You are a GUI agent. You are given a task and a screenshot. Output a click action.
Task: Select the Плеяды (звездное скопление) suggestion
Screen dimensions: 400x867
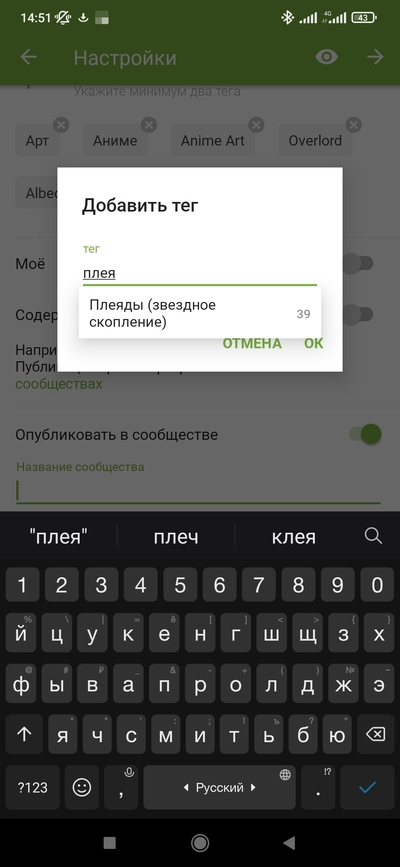199,314
